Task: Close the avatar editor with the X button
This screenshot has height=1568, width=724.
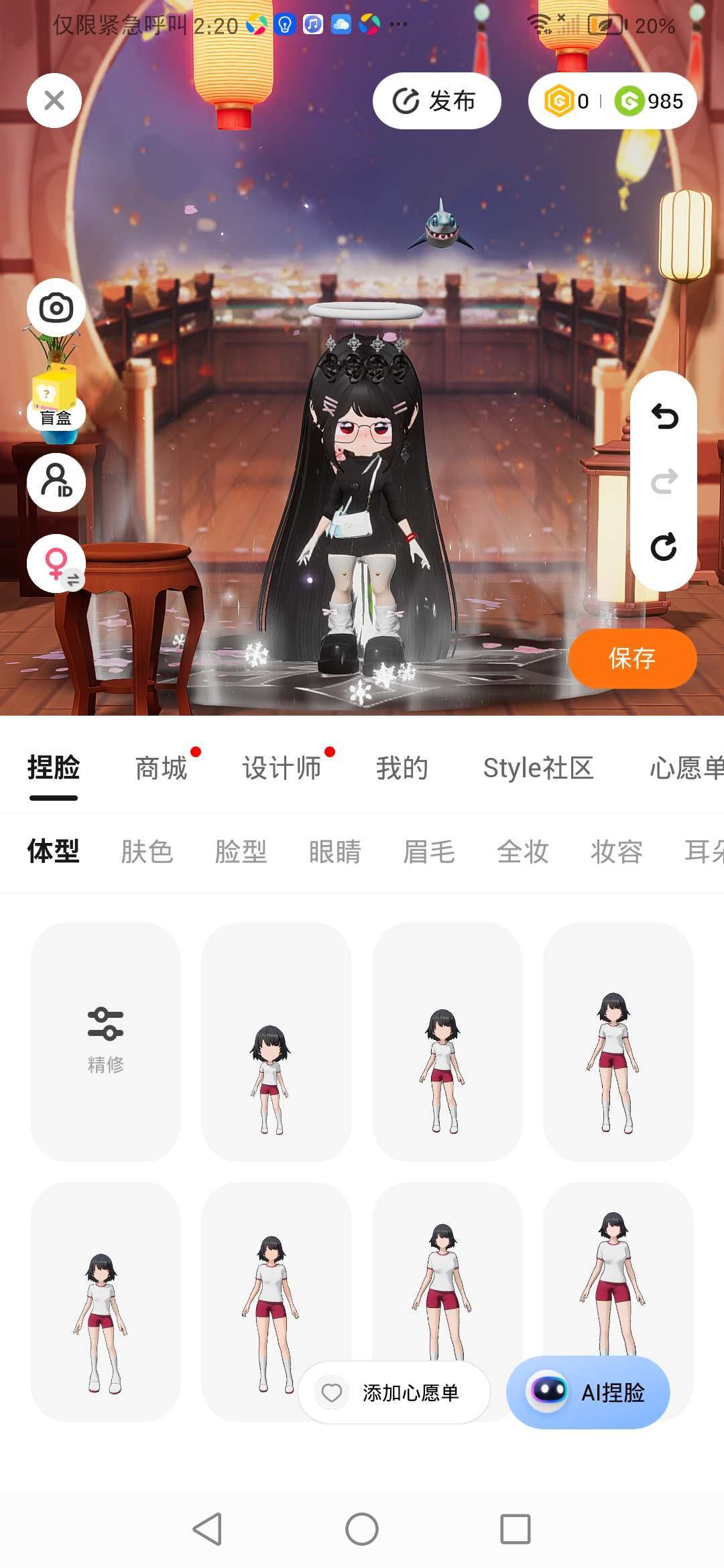Action: 54,101
